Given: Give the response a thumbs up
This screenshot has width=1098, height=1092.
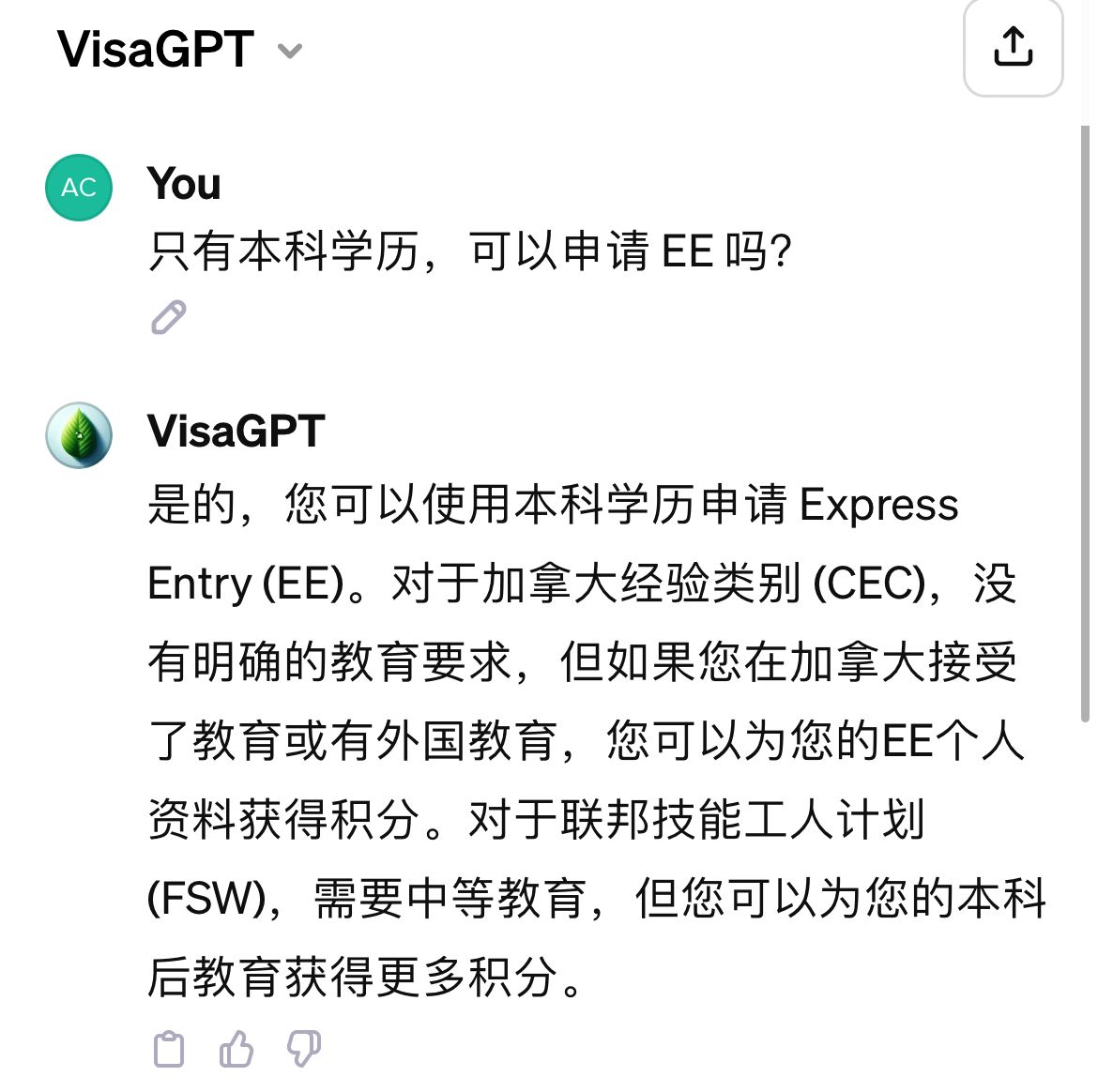Looking at the screenshot, I should click(236, 1049).
